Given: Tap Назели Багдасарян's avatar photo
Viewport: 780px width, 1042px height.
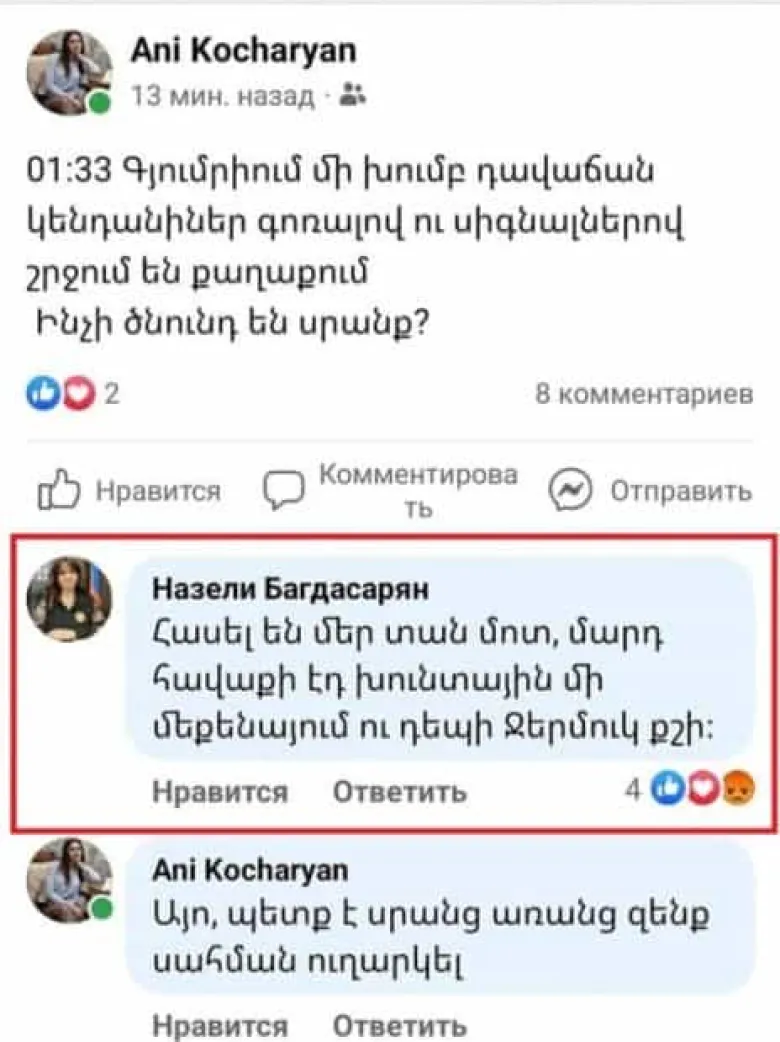Looking at the screenshot, I should click(69, 598).
